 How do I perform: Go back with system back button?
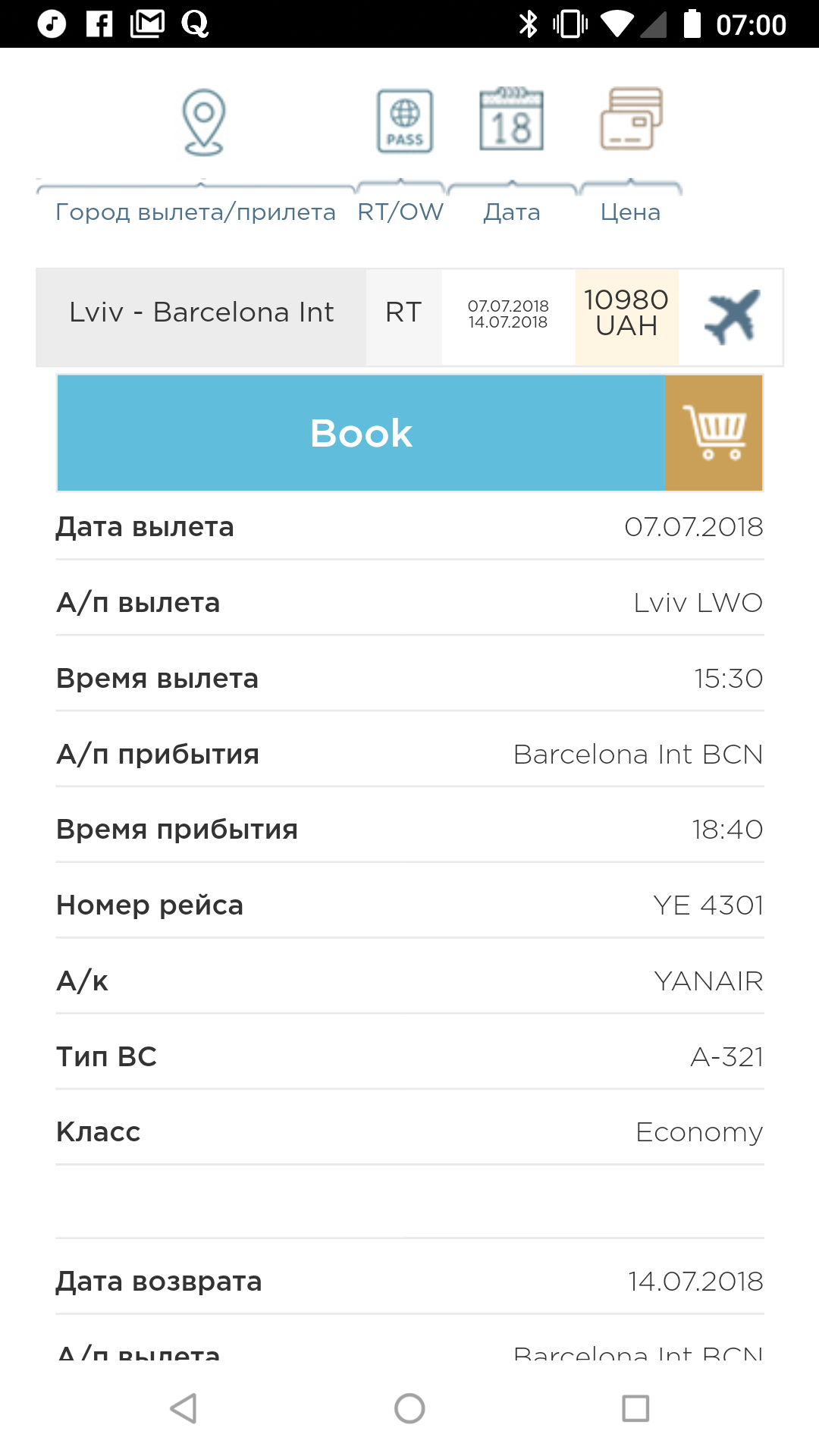coord(184,1408)
